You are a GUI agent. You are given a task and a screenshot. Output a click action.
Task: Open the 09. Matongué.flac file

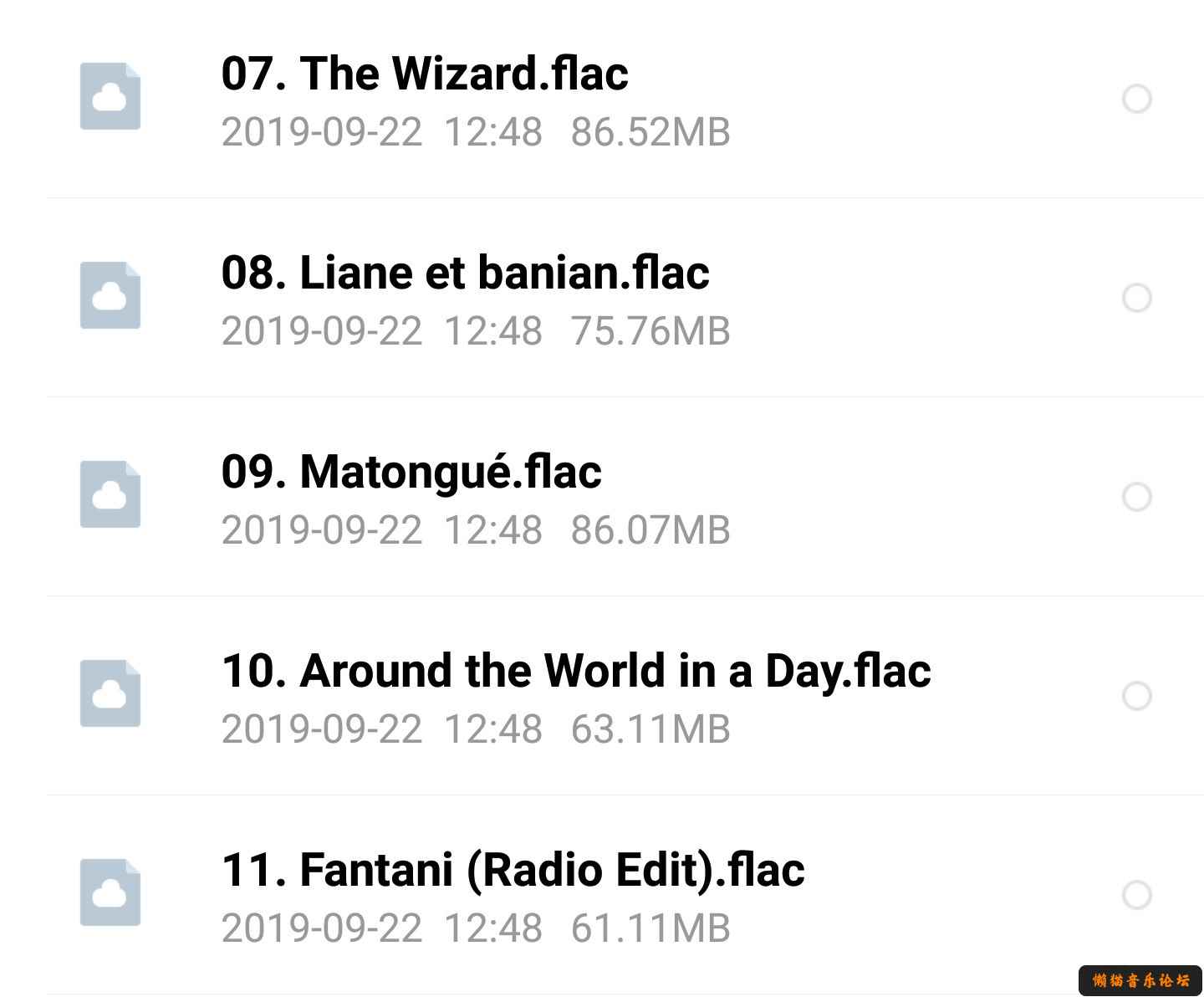(x=411, y=472)
